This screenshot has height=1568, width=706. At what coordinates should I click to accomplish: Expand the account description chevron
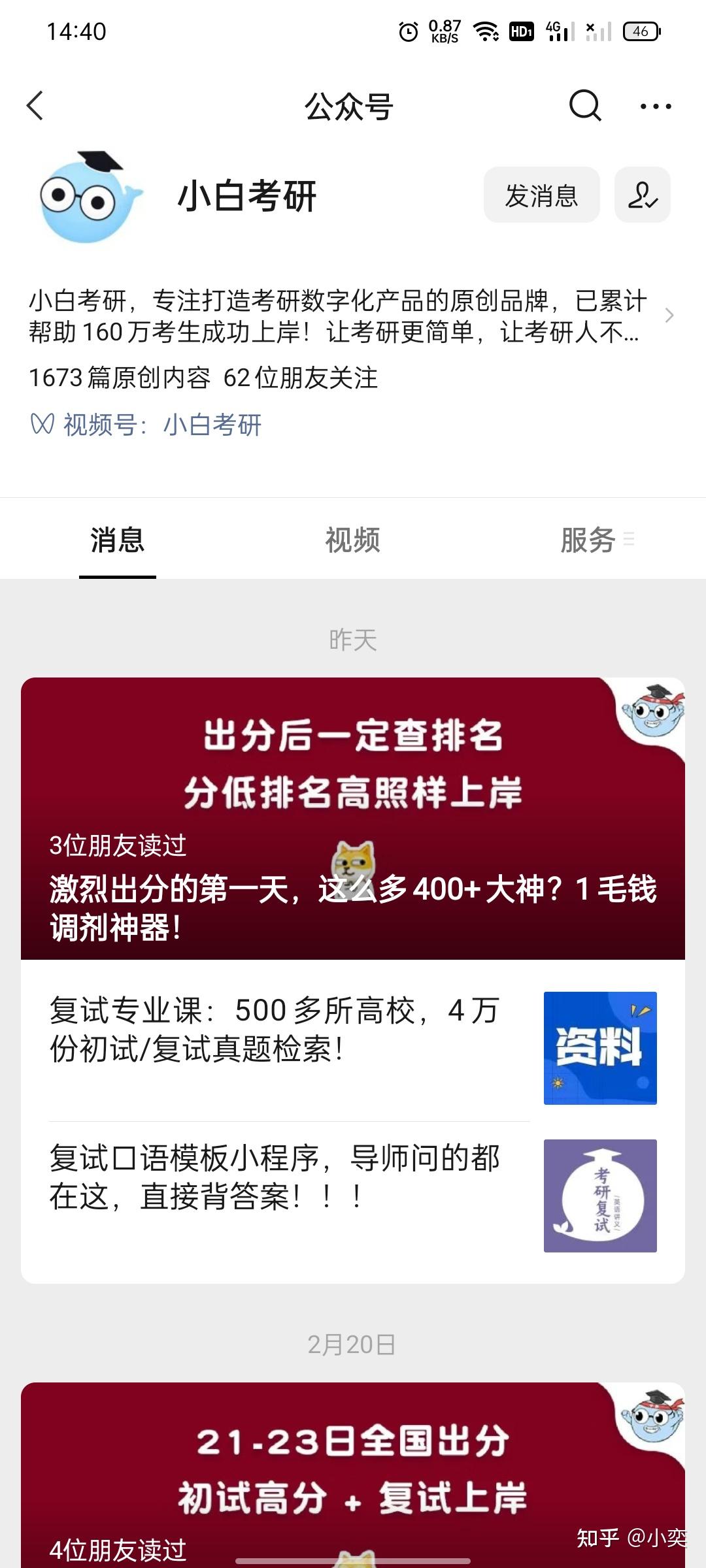[669, 316]
